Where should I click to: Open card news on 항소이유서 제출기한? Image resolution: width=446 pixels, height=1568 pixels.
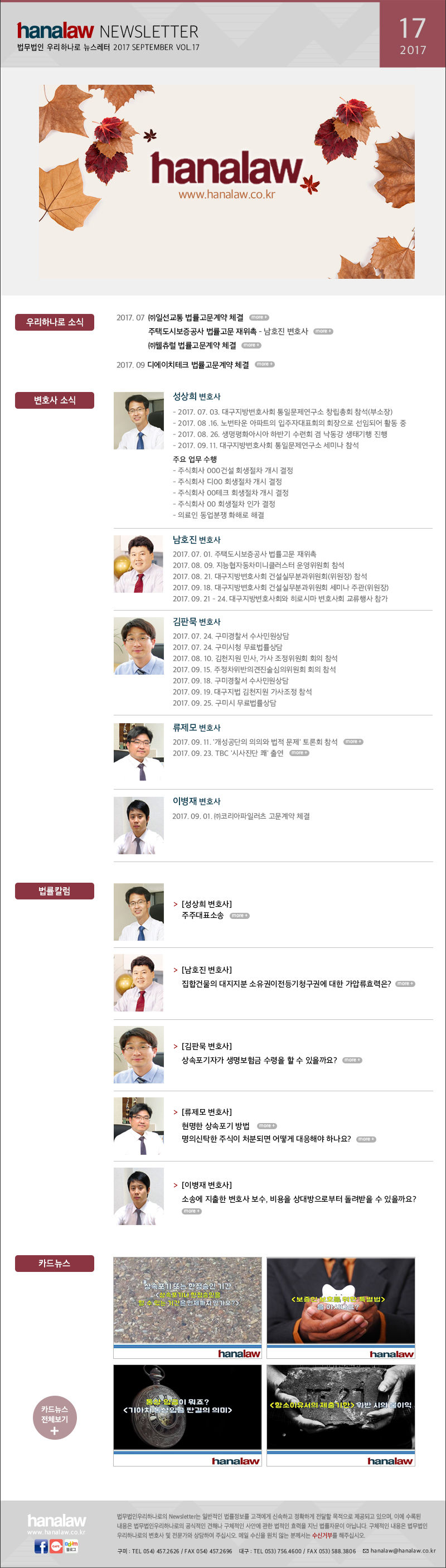(x=341, y=1414)
